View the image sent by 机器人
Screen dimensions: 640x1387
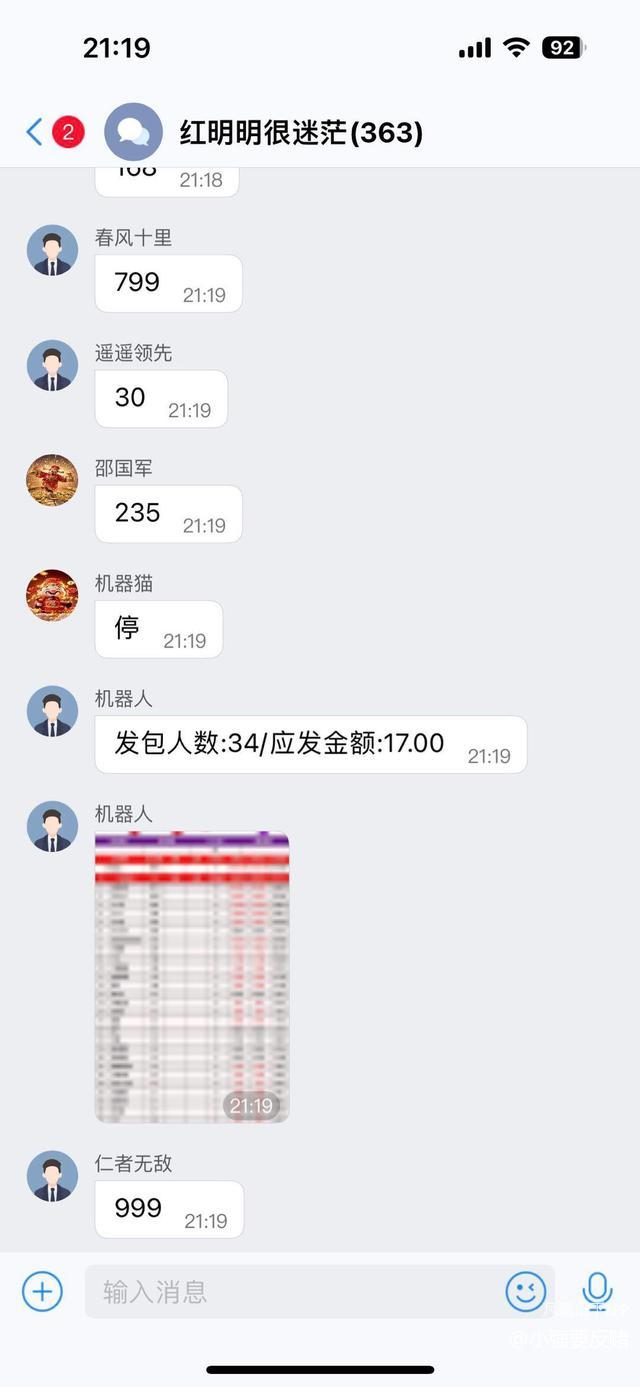click(192, 976)
